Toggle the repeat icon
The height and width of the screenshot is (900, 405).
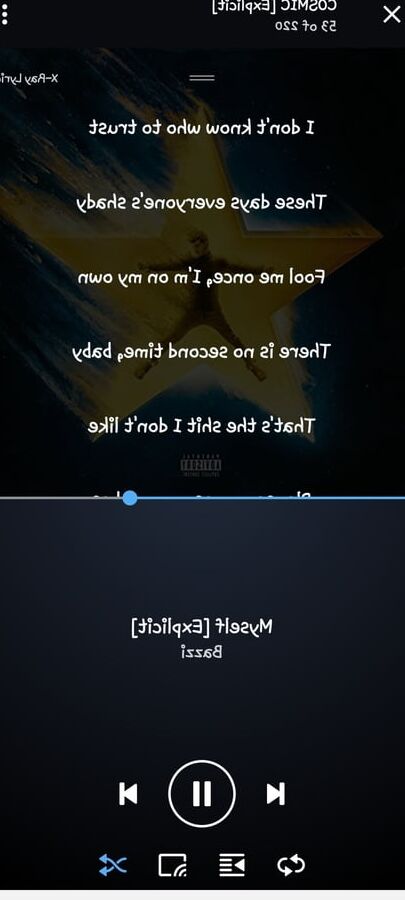[x=291, y=865]
